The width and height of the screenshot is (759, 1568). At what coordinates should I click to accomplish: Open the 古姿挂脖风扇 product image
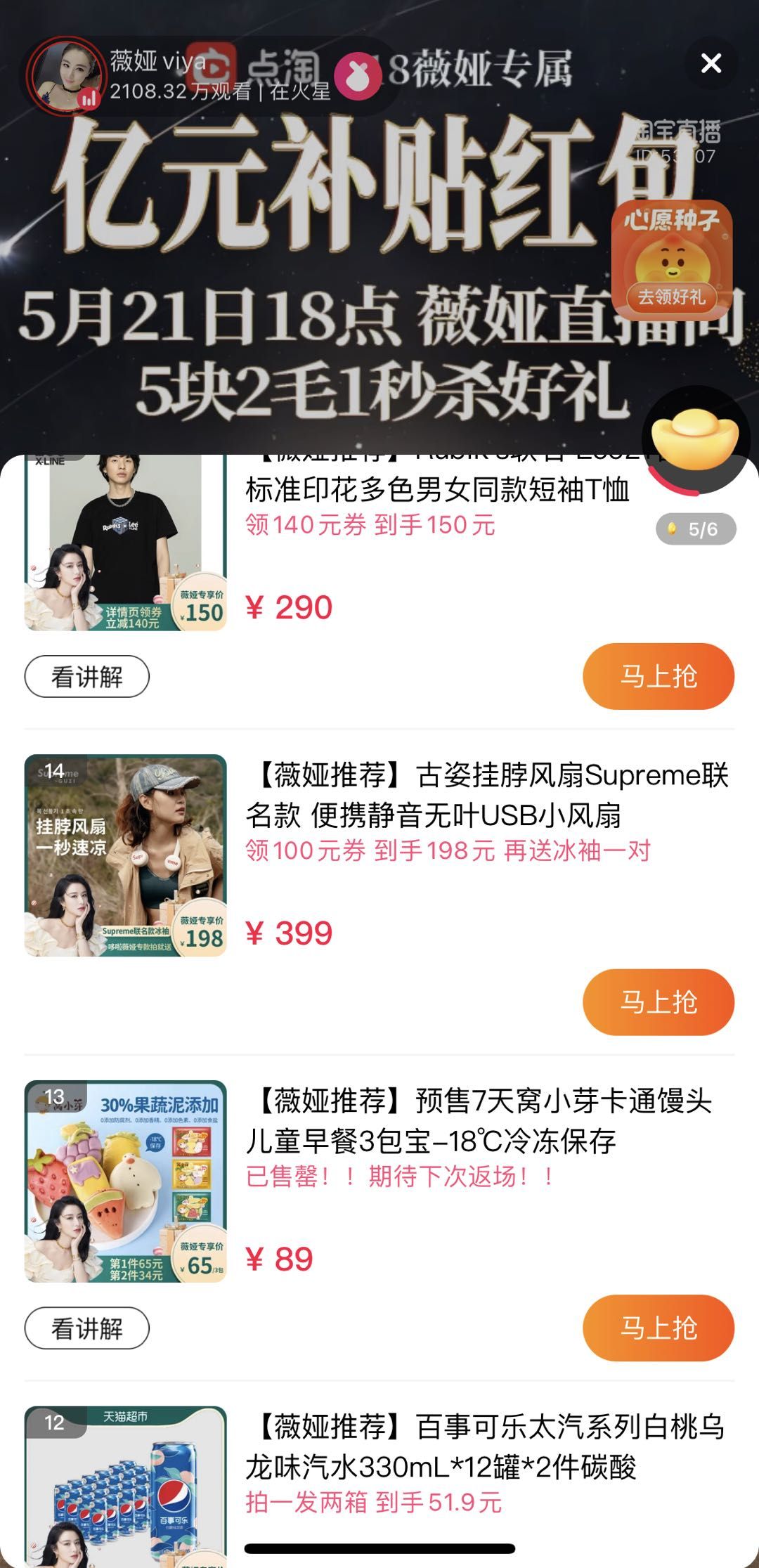pos(126,855)
